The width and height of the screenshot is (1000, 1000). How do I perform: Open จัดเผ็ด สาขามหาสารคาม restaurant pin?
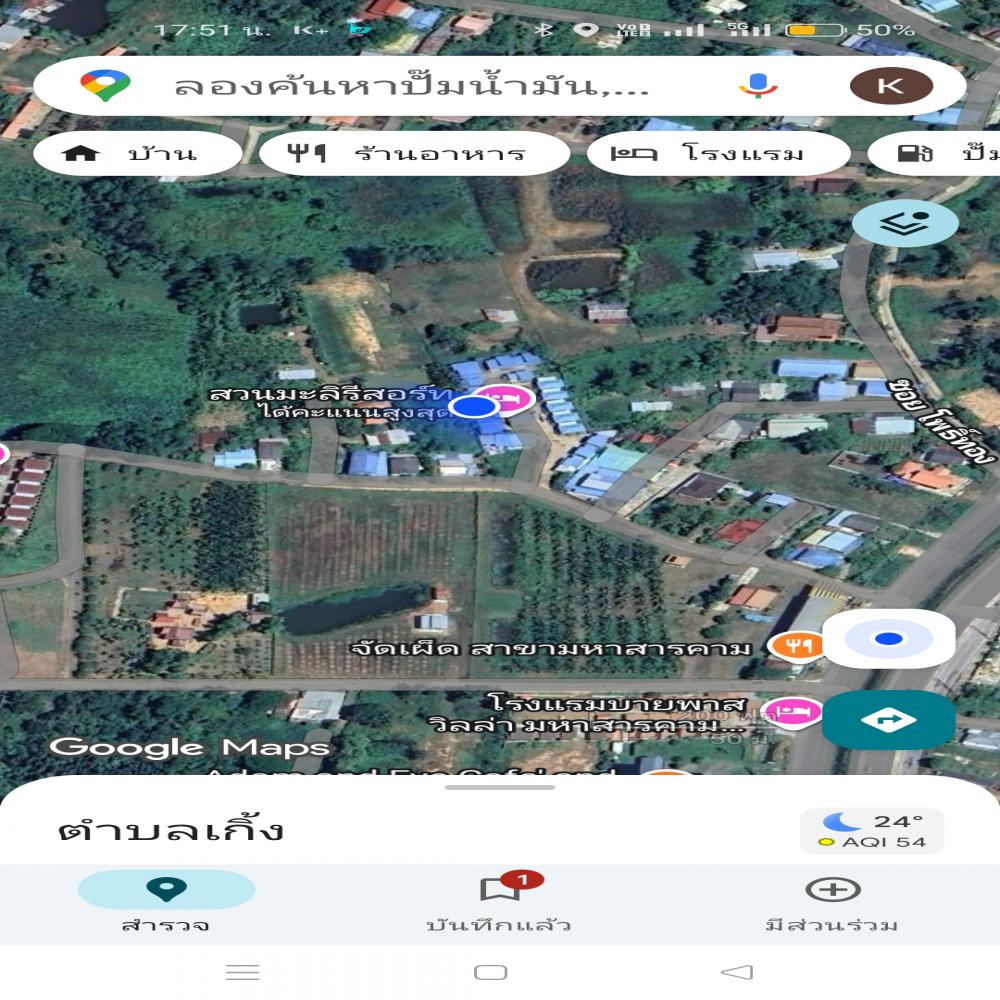(x=797, y=646)
